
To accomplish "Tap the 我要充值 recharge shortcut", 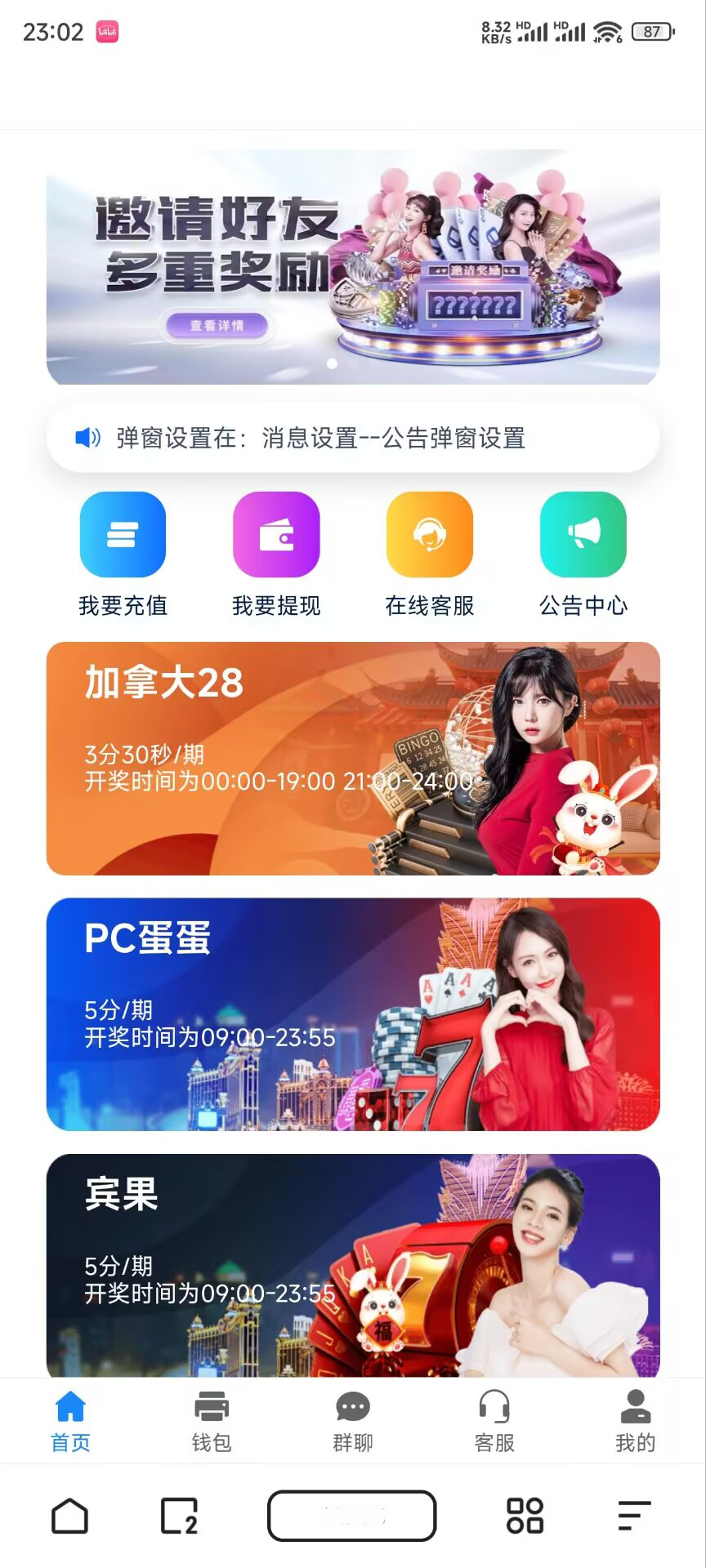I will [123, 535].
